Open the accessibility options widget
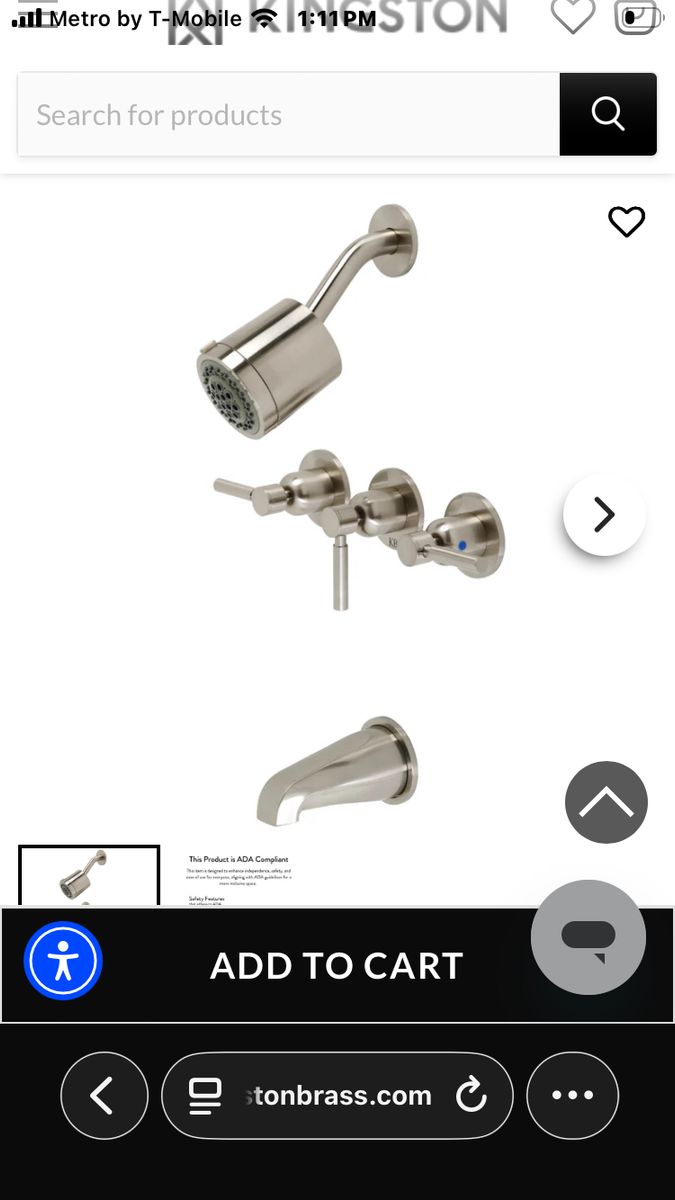This screenshot has height=1200, width=675. [x=63, y=961]
